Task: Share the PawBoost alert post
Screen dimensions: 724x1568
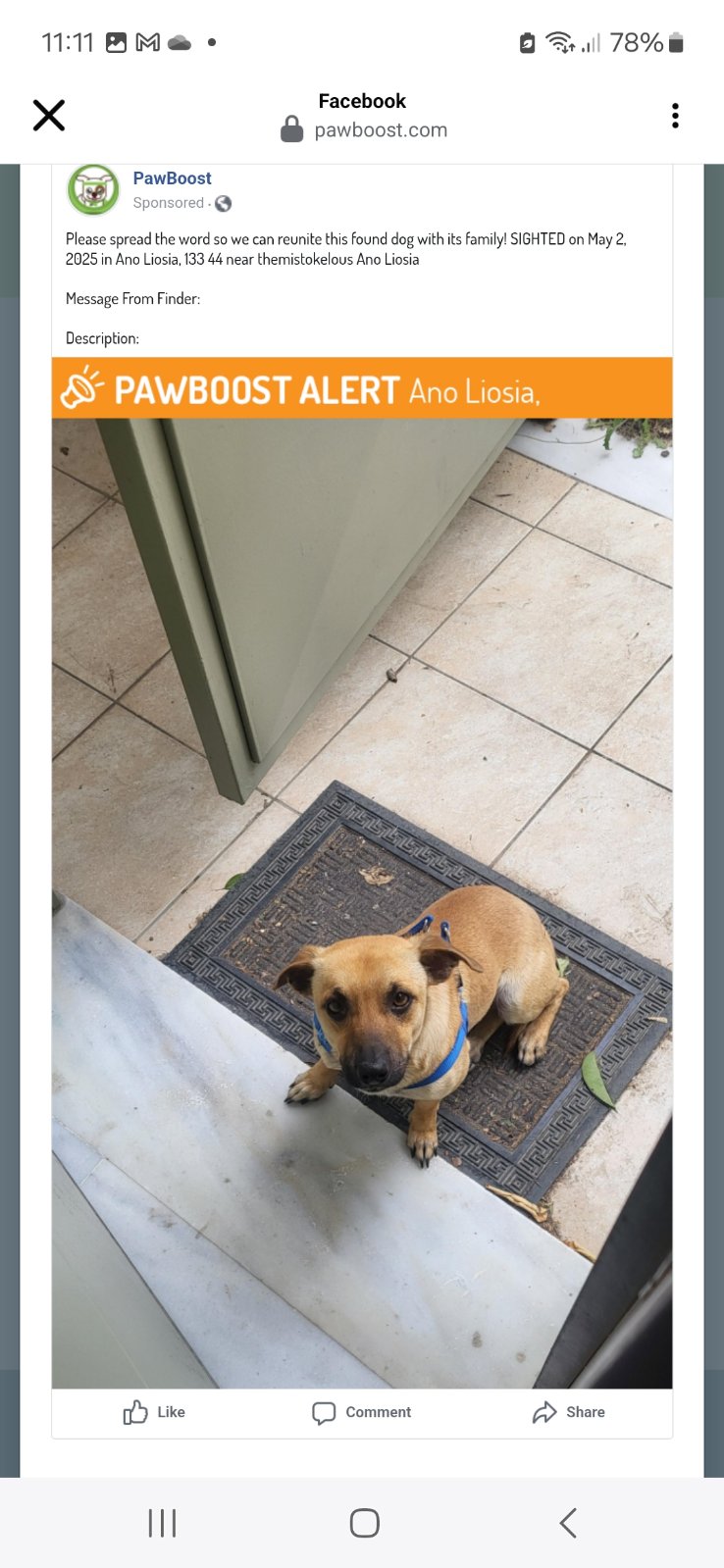Action: 568,1412
